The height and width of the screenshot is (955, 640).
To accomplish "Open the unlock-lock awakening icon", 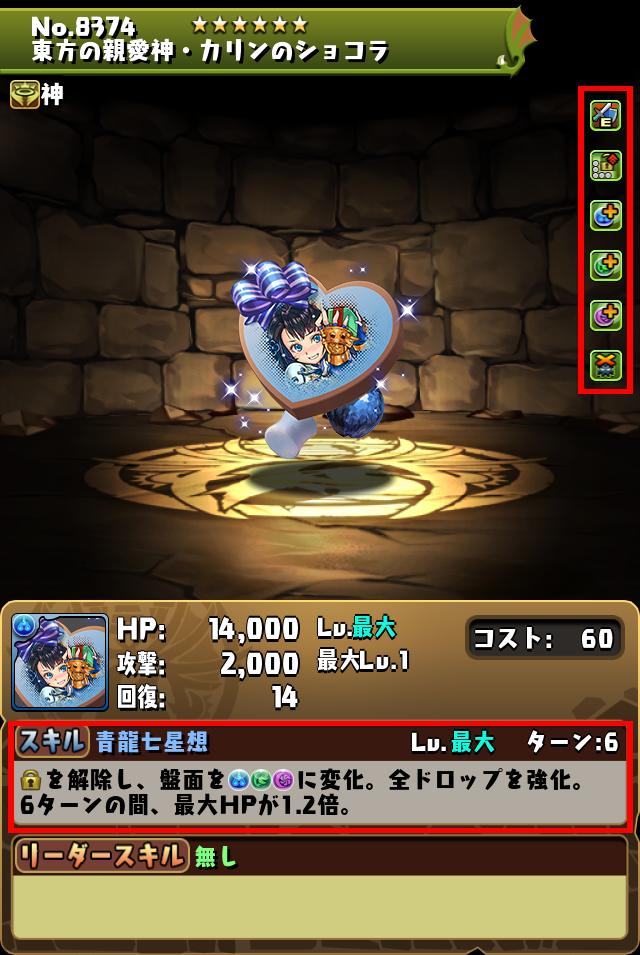I will tap(605, 166).
